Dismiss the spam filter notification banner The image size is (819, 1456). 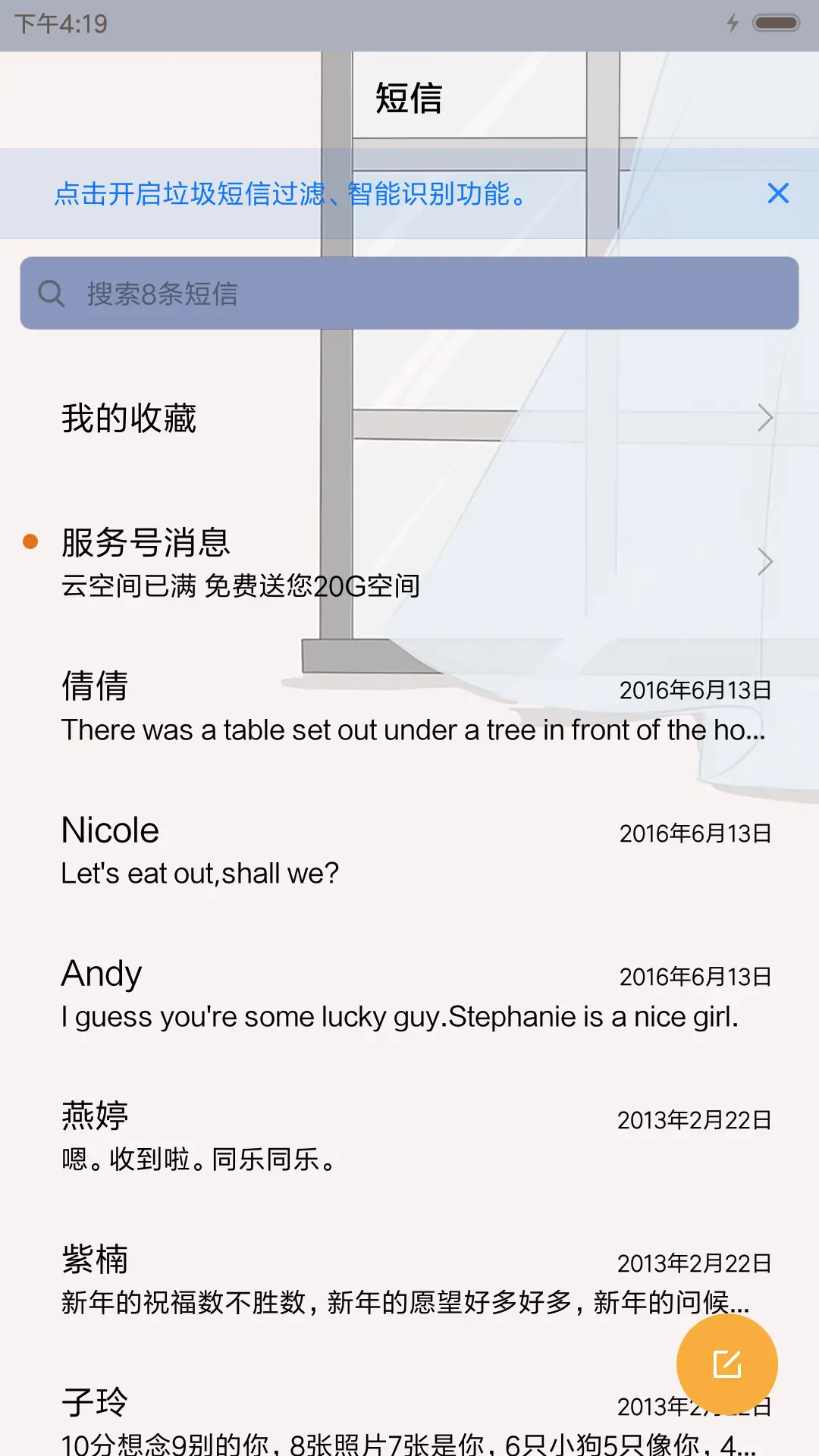(778, 193)
